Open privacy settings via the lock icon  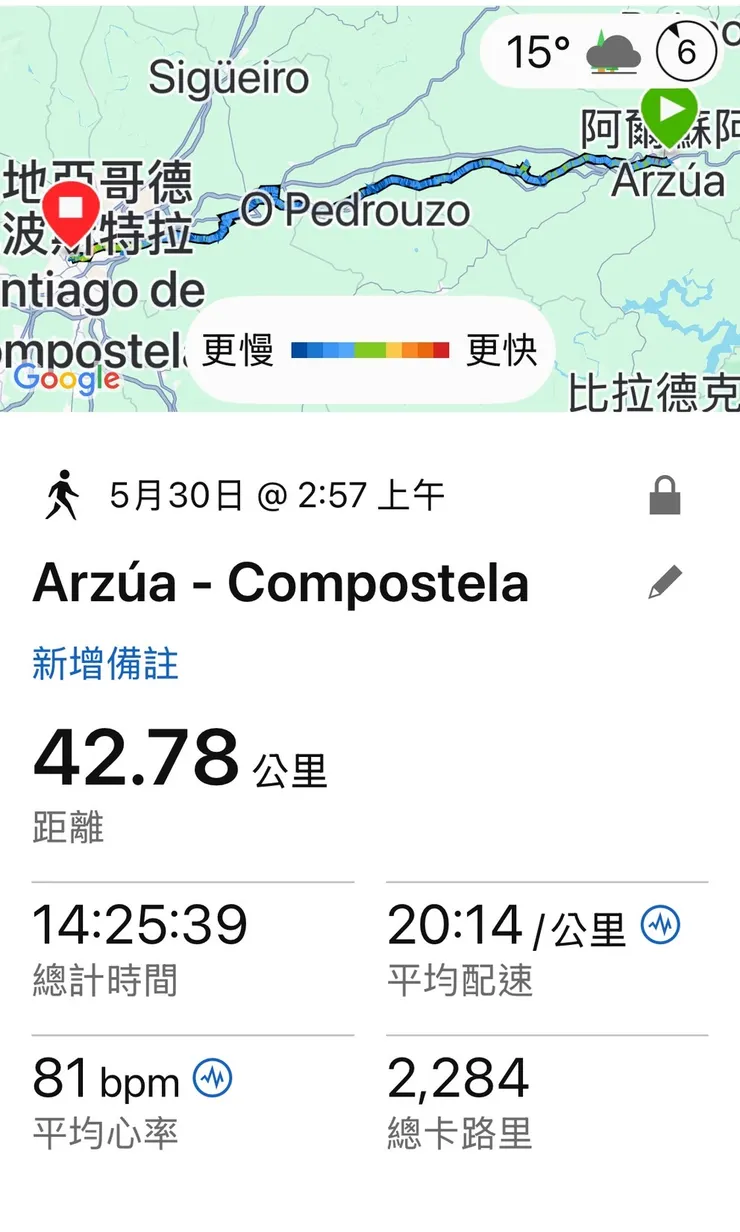pos(665,496)
